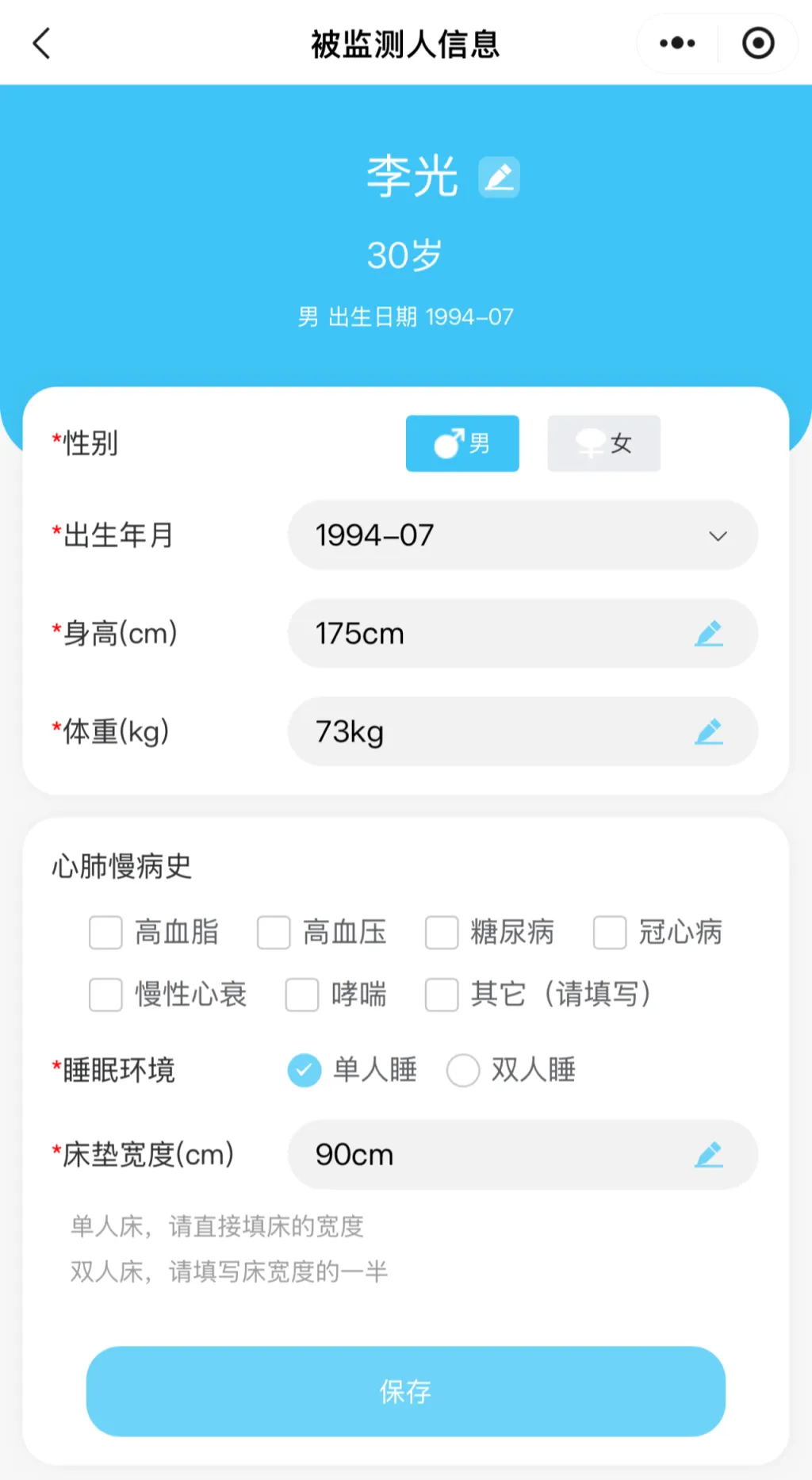This screenshot has width=812, height=1480.
Task: Tap the 保存 button
Action: [406, 1391]
